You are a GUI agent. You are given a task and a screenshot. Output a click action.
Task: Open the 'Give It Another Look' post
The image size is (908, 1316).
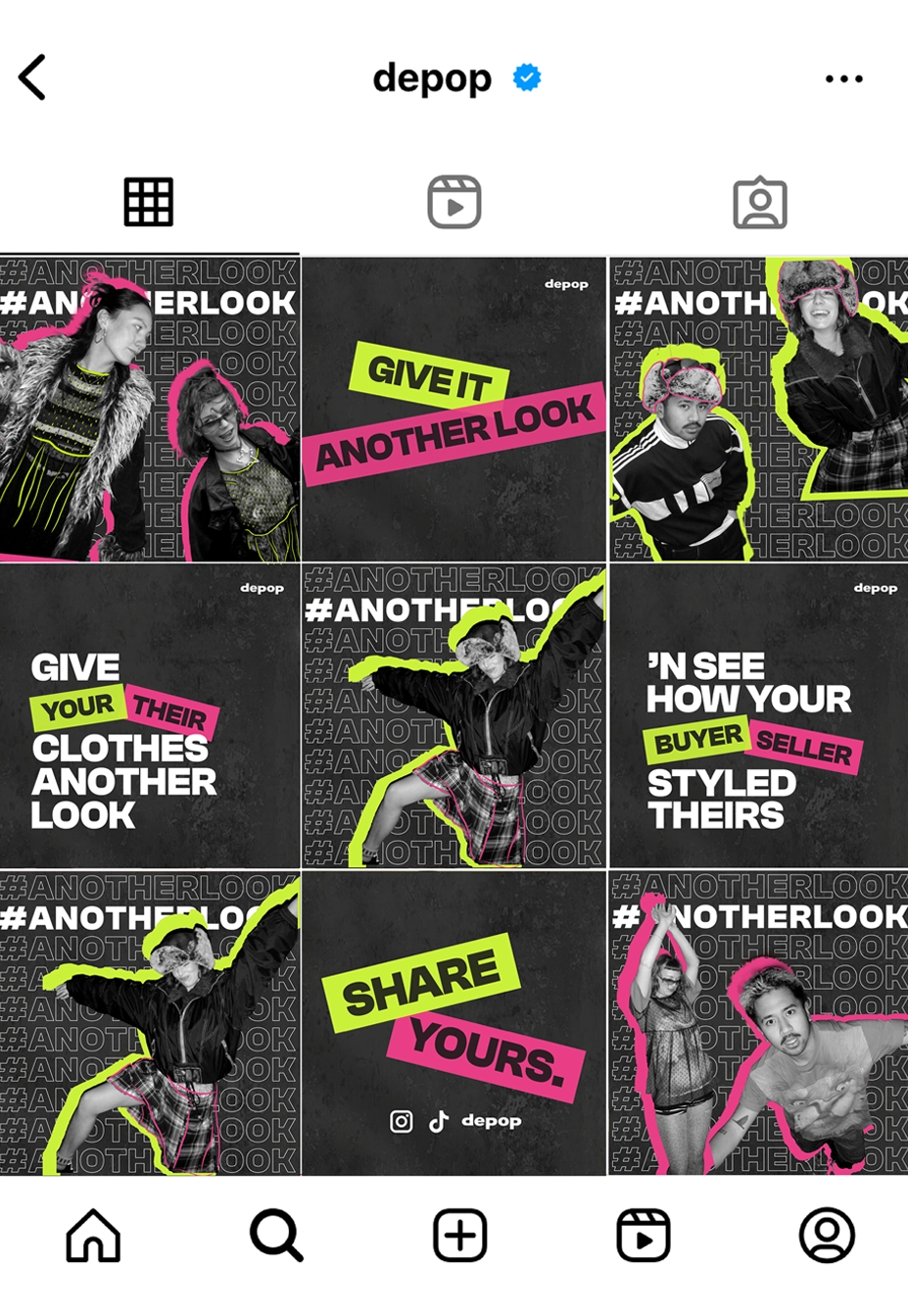[x=454, y=410]
